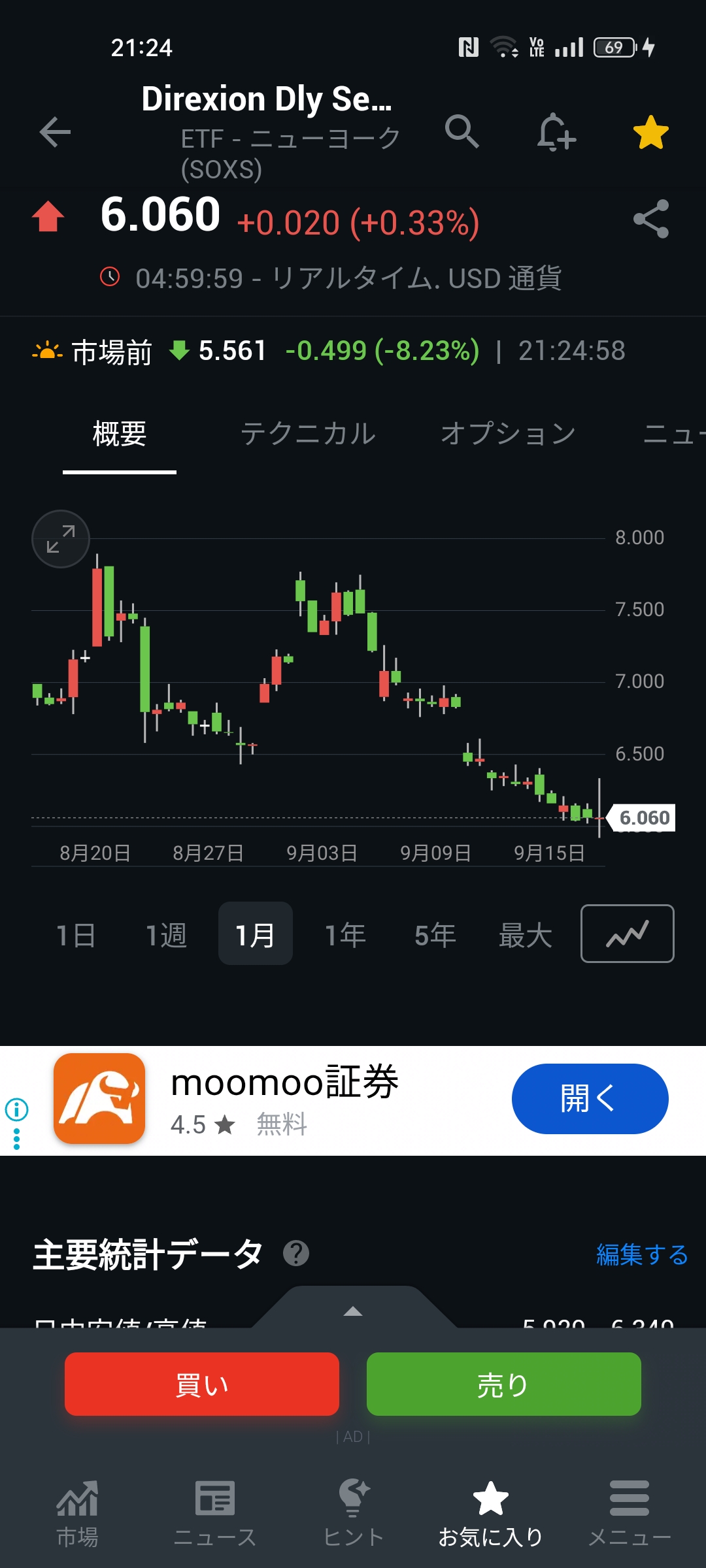Screen dimensions: 706x1568
Task: Switch to the オプション tab
Action: pos(508,434)
